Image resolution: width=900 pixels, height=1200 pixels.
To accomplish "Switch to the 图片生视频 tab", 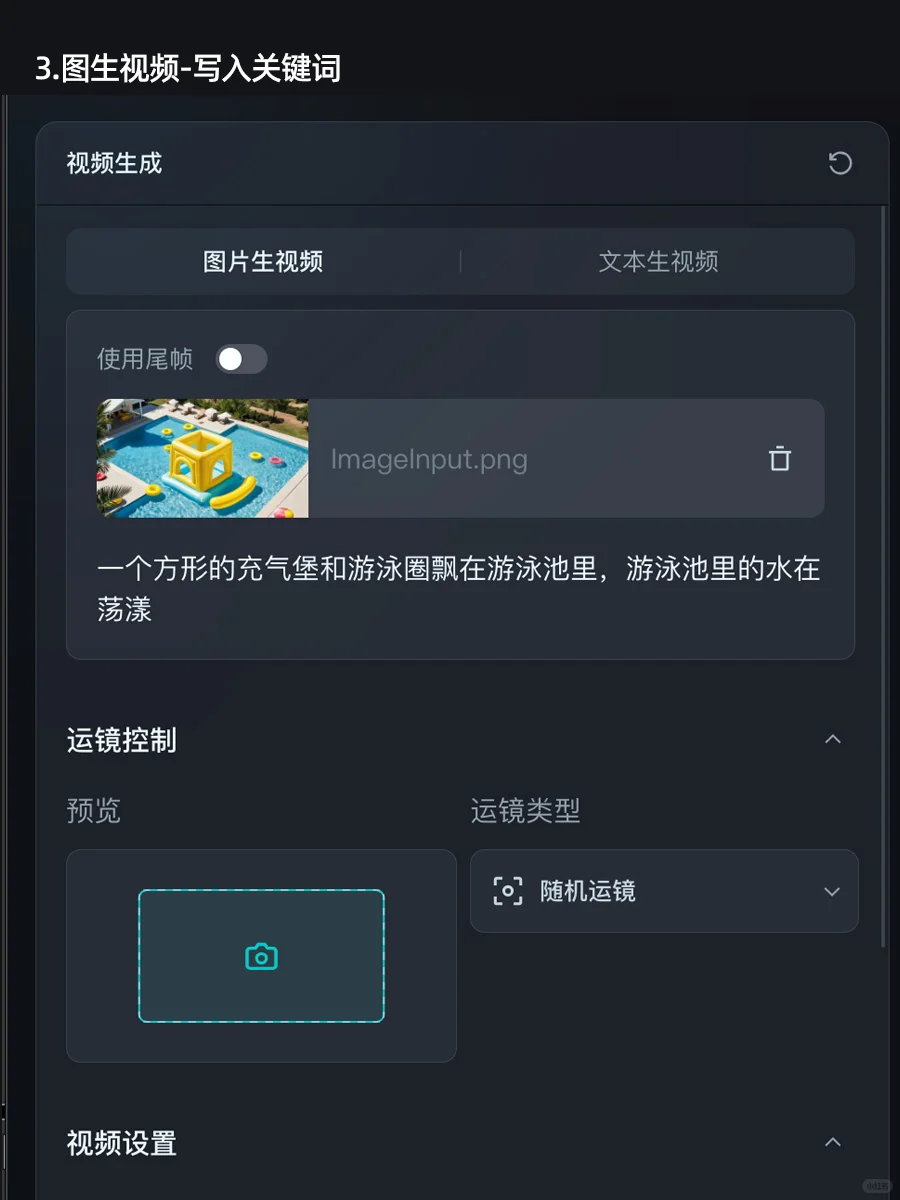I will coord(263,262).
